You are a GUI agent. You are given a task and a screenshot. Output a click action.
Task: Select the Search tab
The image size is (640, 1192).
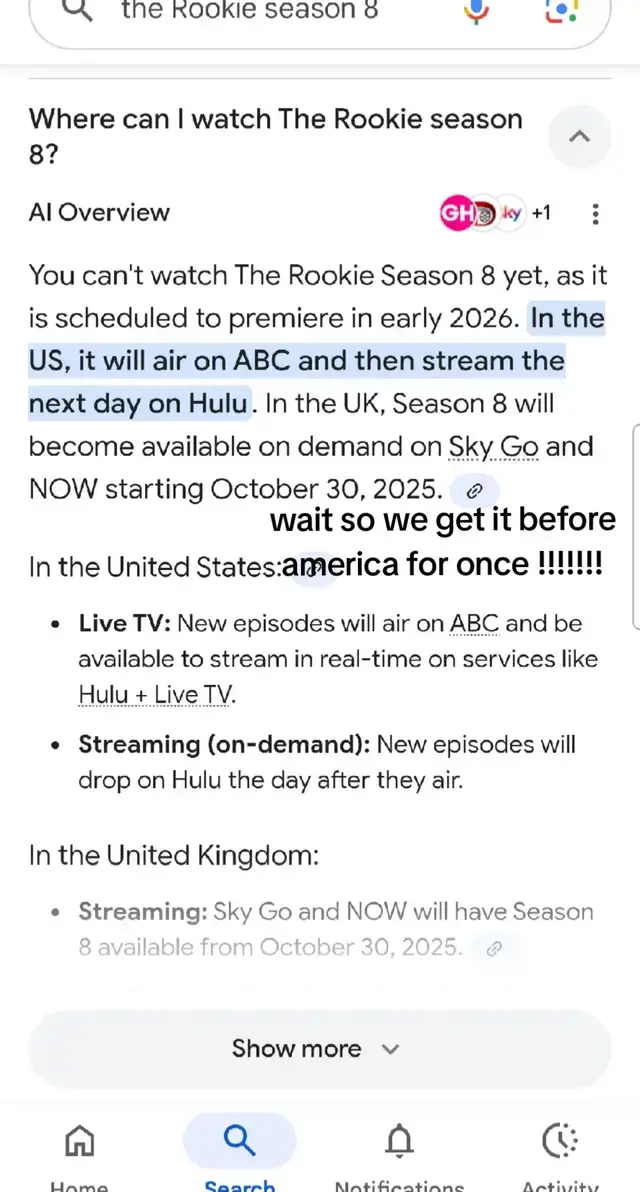click(x=240, y=1151)
